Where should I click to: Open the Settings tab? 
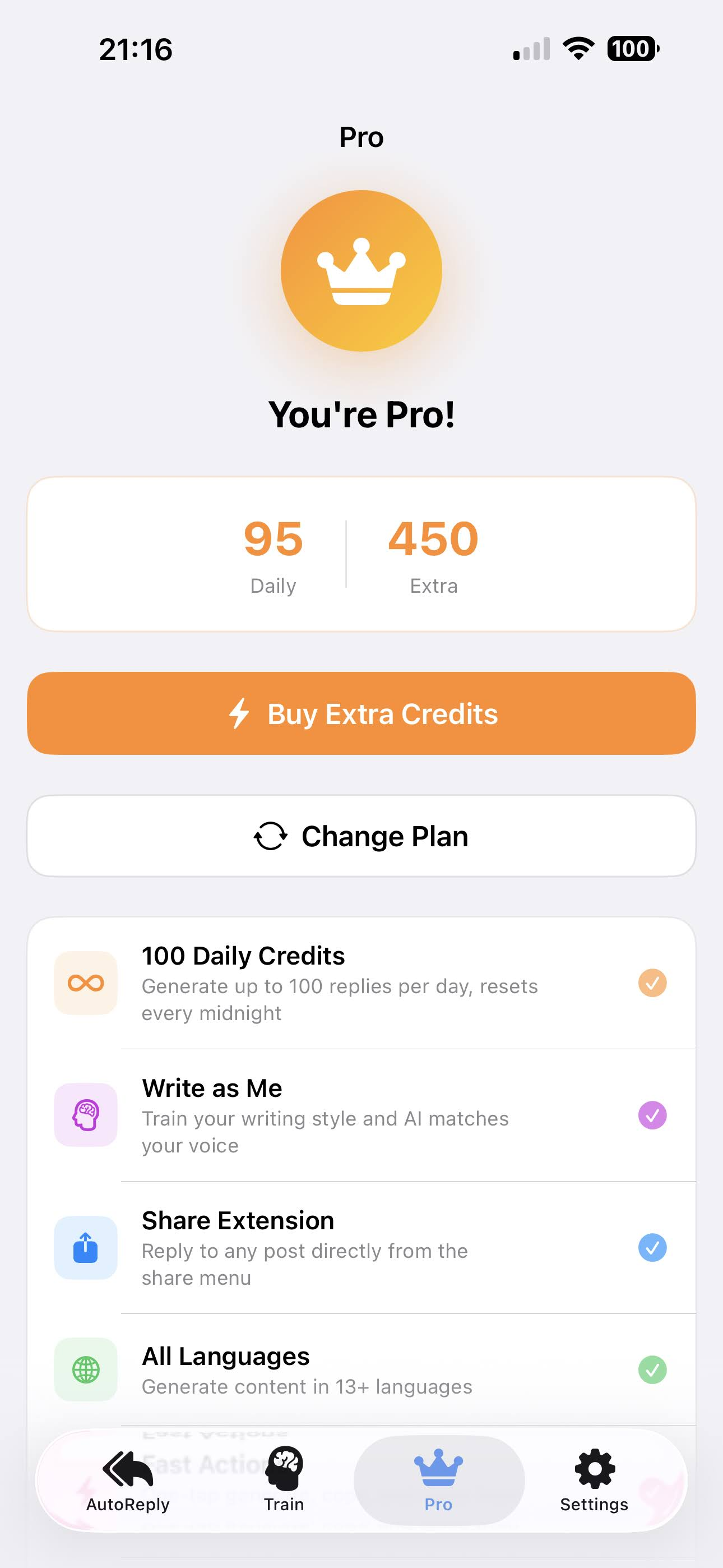click(594, 1485)
